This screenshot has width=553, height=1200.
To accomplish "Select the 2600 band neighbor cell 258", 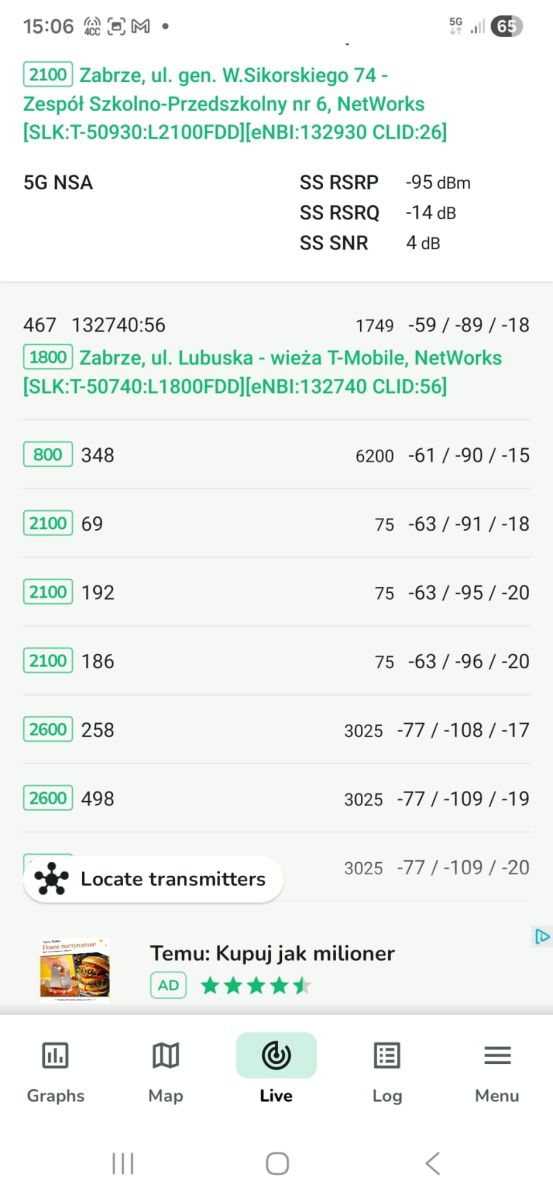I will pyautogui.click(x=276, y=730).
